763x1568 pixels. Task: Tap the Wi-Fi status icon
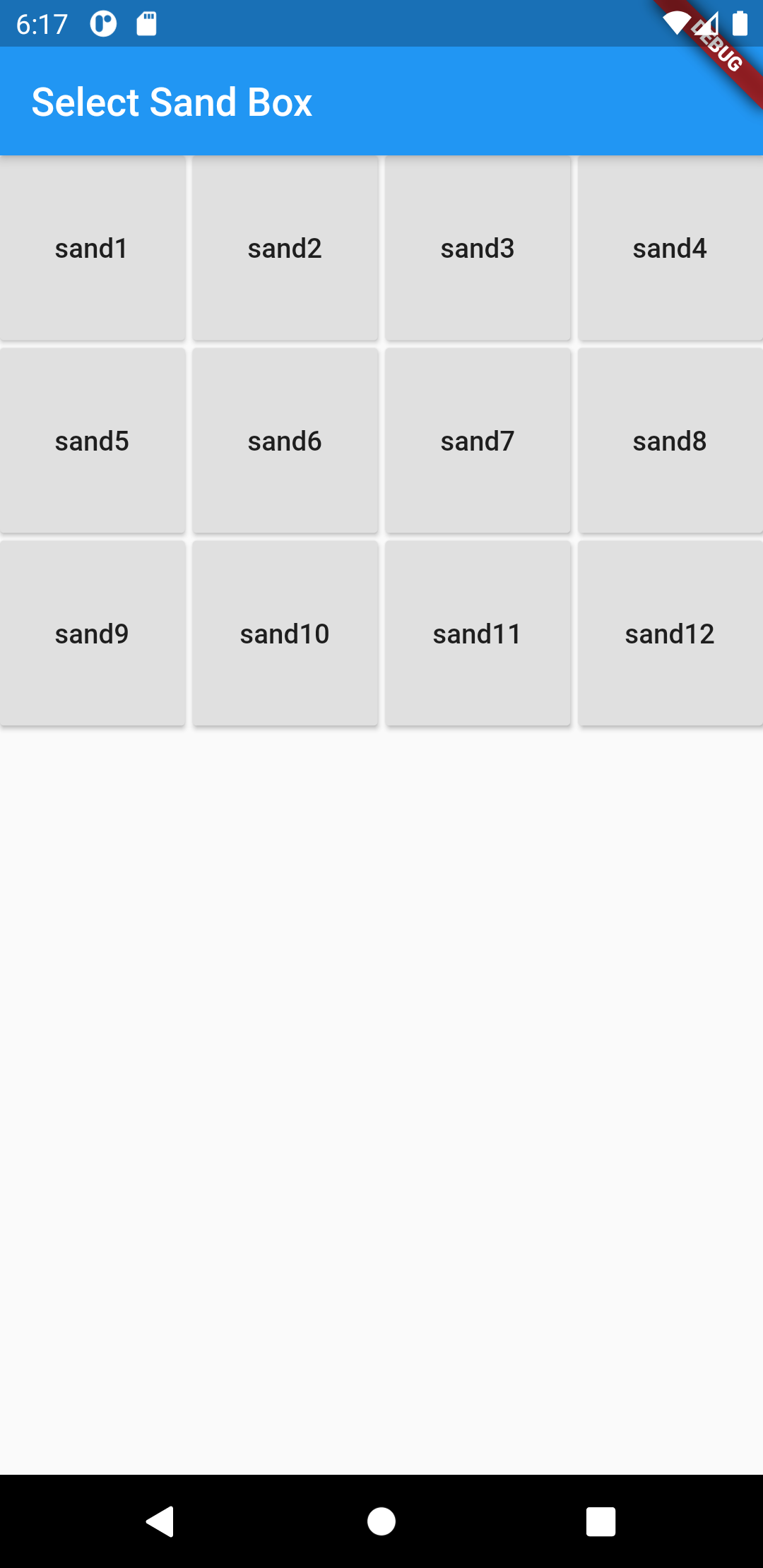(678, 23)
